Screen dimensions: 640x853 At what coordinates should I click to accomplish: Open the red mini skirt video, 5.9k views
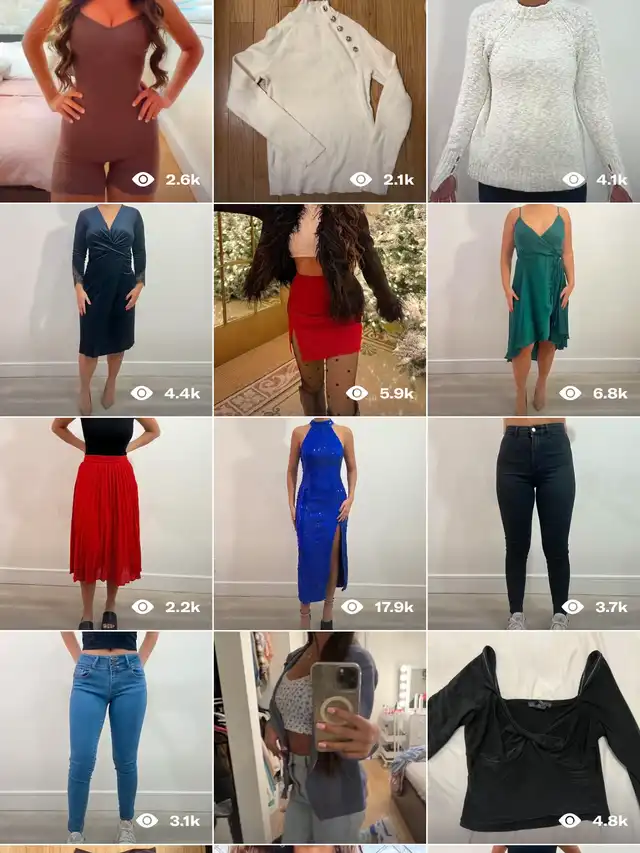(320, 310)
